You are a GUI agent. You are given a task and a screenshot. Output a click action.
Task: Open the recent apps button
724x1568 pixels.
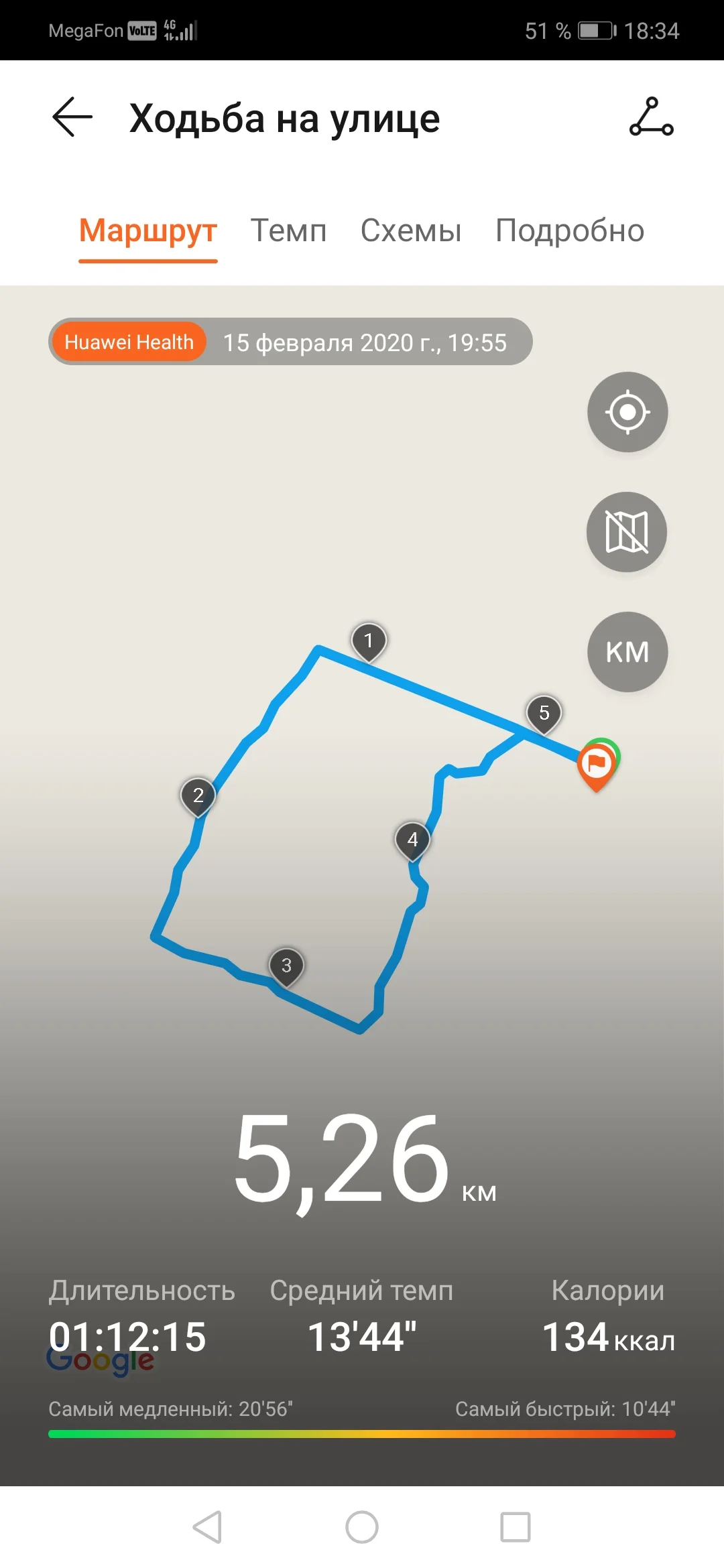coord(516,1527)
